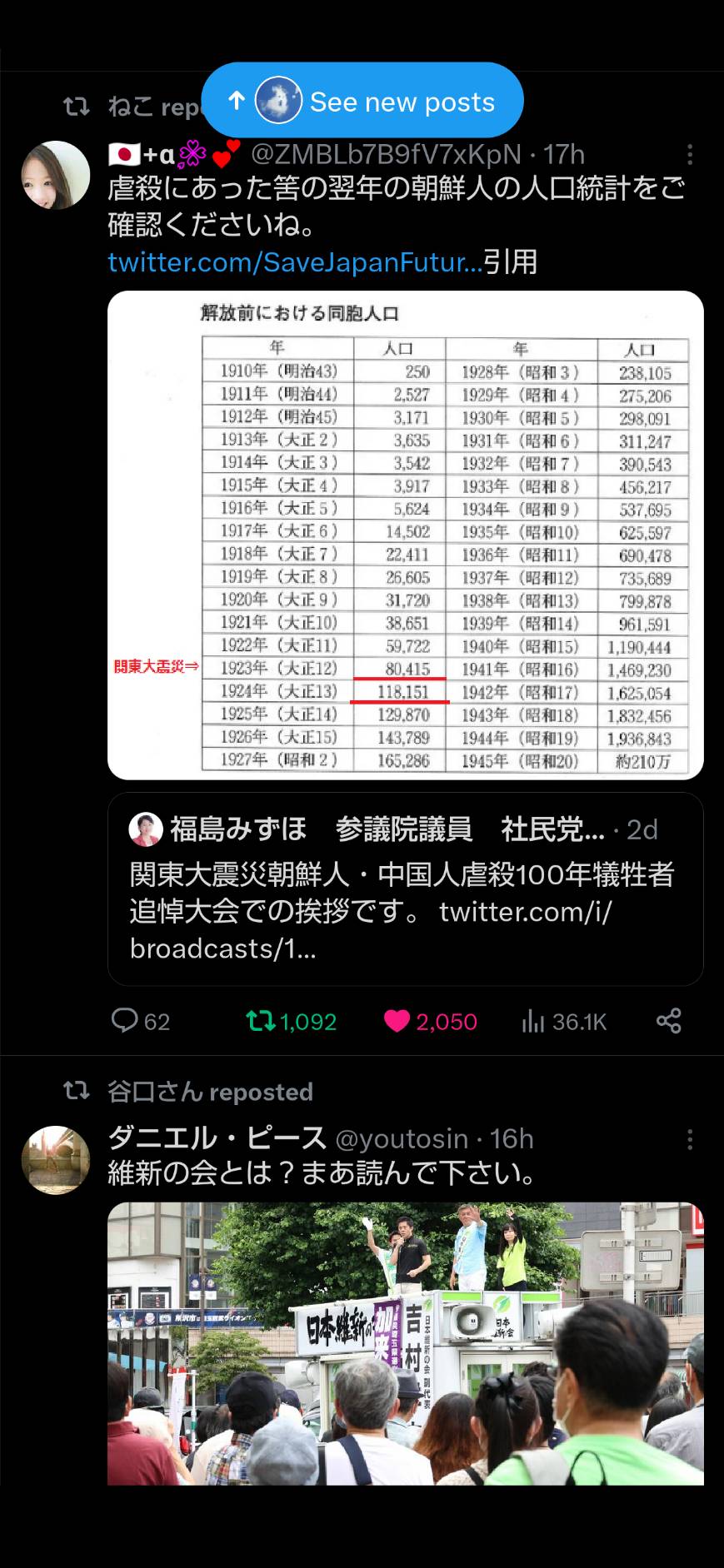The width and height of the screenshot is (724, 1568).
Task: Open overflow menu on @youtosin's post
Action: tap(689, 1139)
